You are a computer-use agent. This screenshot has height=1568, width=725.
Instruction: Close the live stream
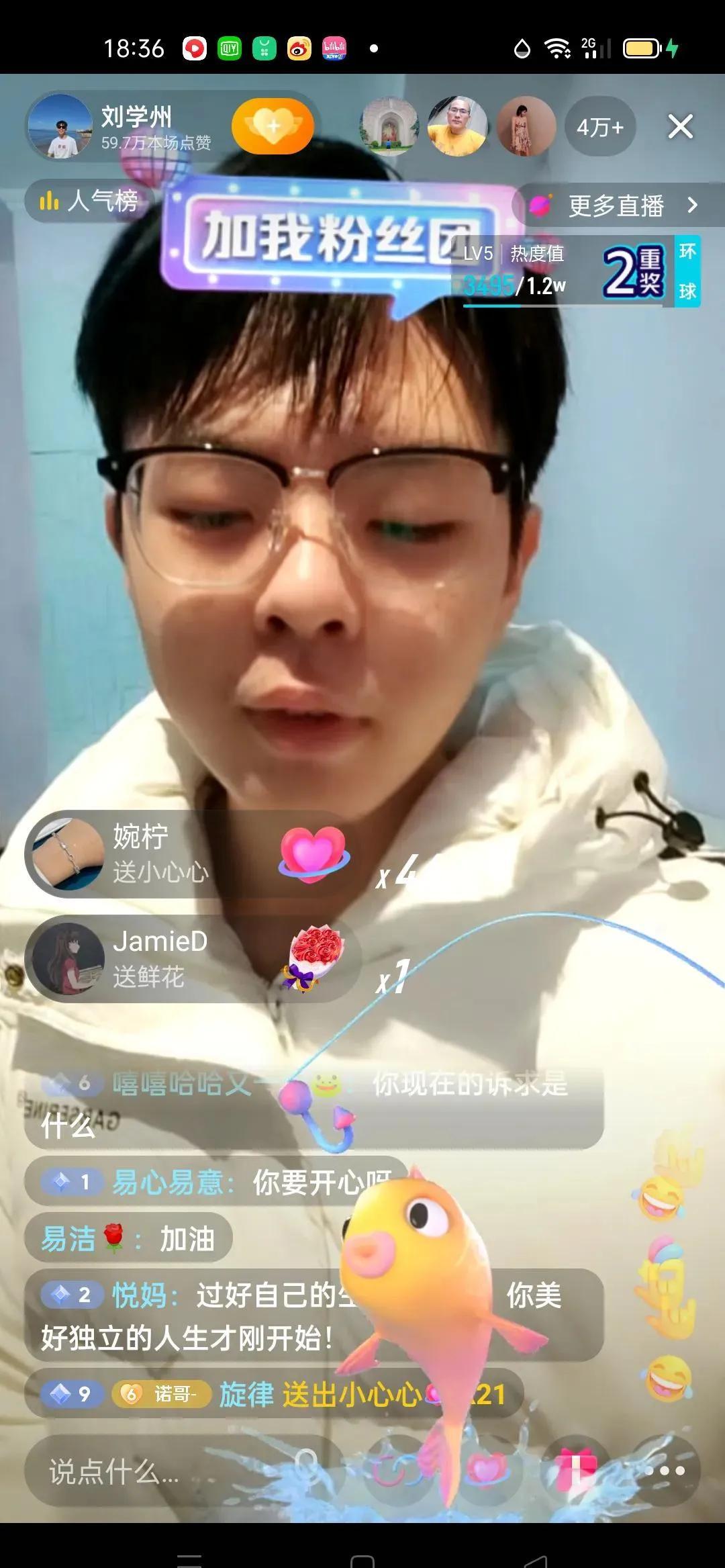tap(680, 126)
